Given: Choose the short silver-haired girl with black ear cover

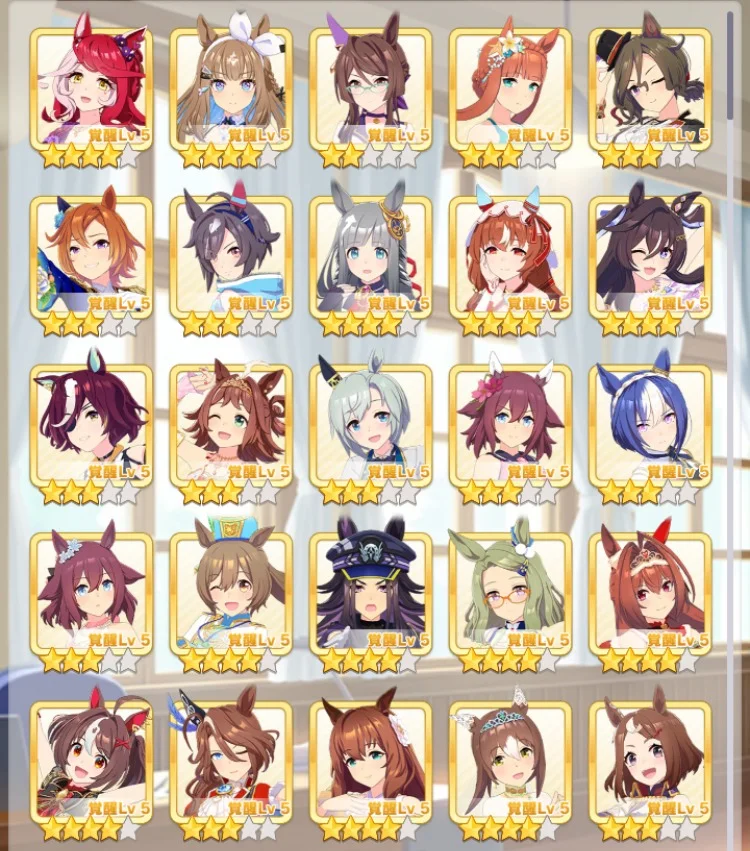Looking at the screenshot, I should pyautogui.click(x=371, y=425).
